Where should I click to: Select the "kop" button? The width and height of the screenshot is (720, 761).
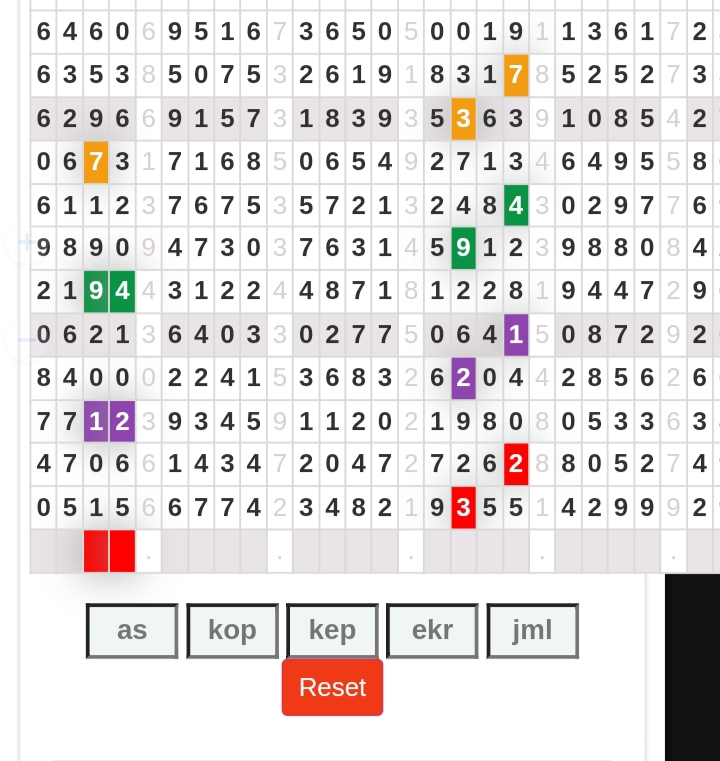(232, 630)
